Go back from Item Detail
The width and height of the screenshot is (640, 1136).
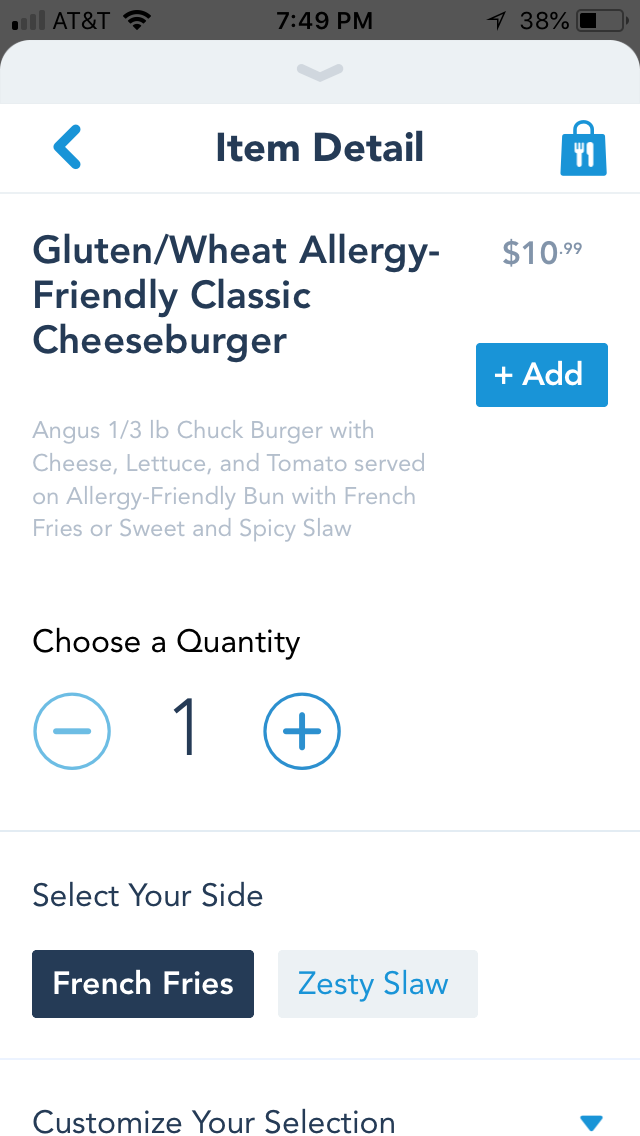pos(67,148)
